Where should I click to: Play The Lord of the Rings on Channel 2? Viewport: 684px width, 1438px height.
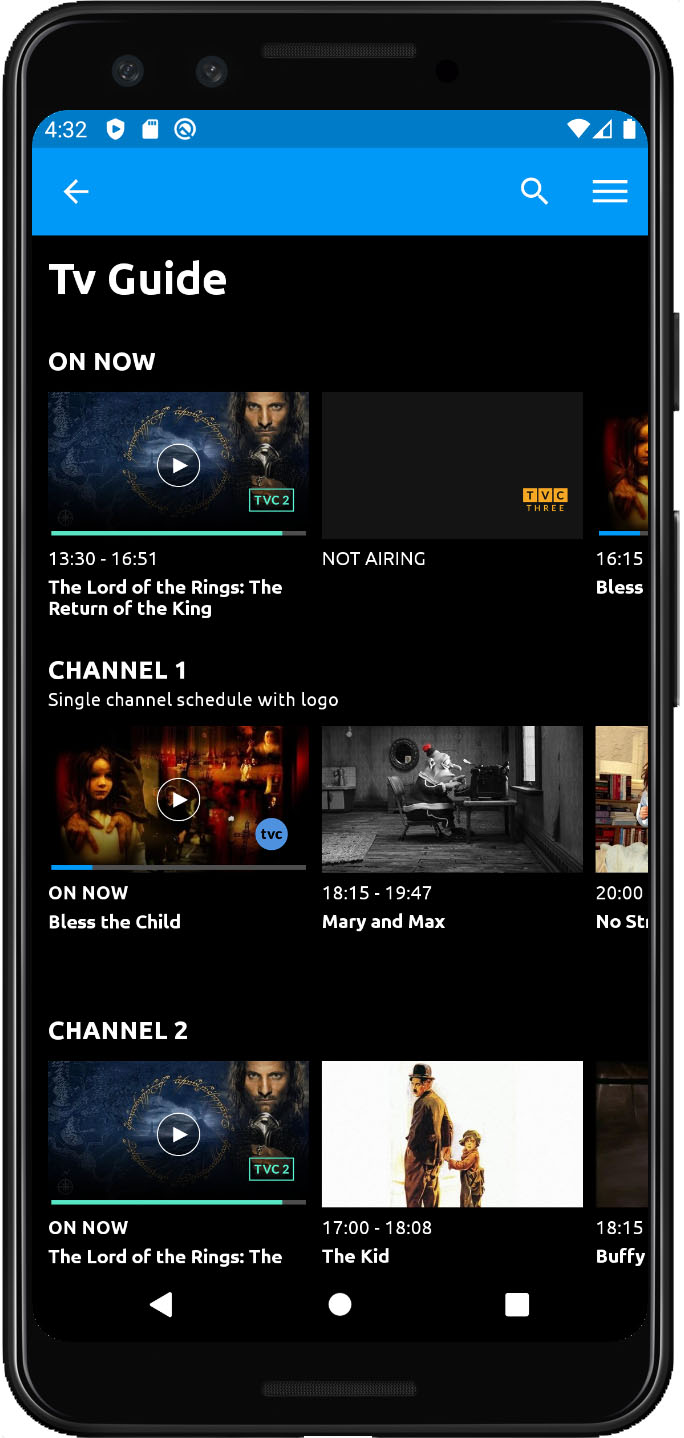pyautogui.click(x=178, y=1134)
